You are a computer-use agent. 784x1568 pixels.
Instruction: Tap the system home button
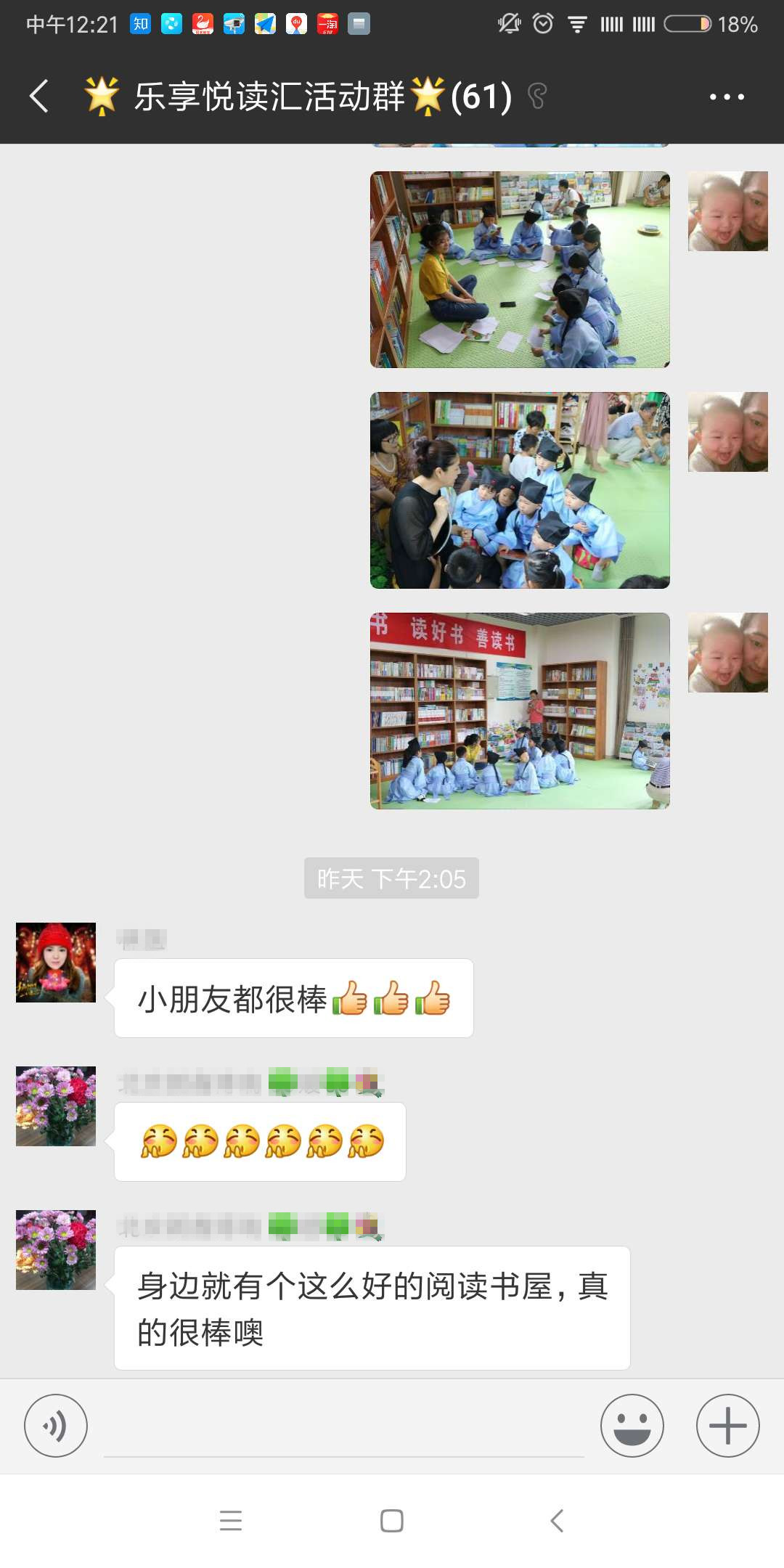pyautogui.click(x=392, y=1520)
